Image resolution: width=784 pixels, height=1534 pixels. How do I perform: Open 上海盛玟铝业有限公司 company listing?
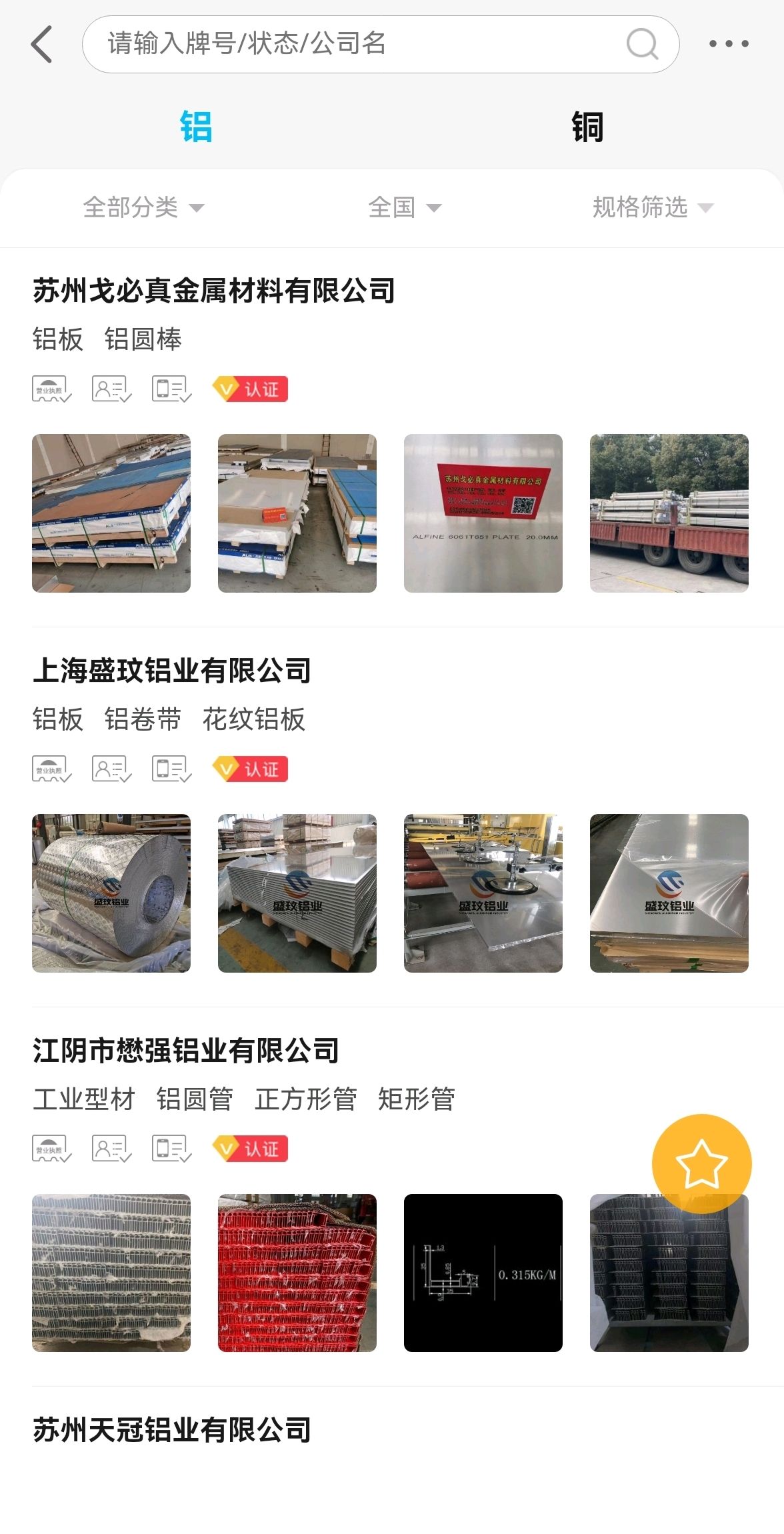[x=172, y=671]
